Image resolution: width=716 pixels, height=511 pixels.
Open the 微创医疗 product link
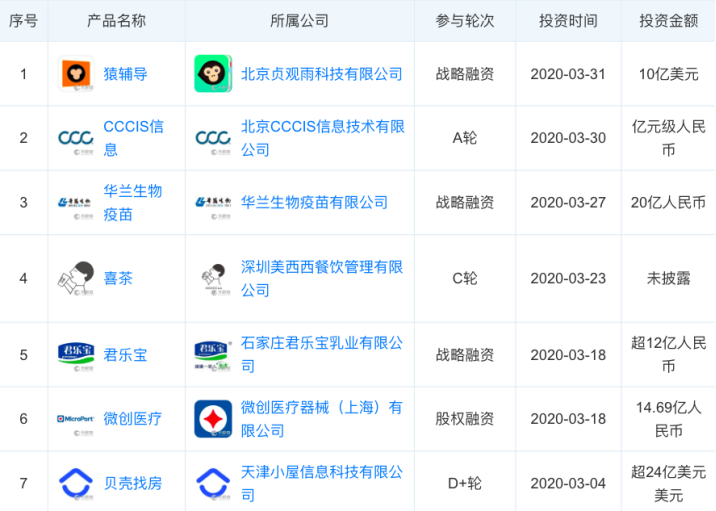point(133,419)
